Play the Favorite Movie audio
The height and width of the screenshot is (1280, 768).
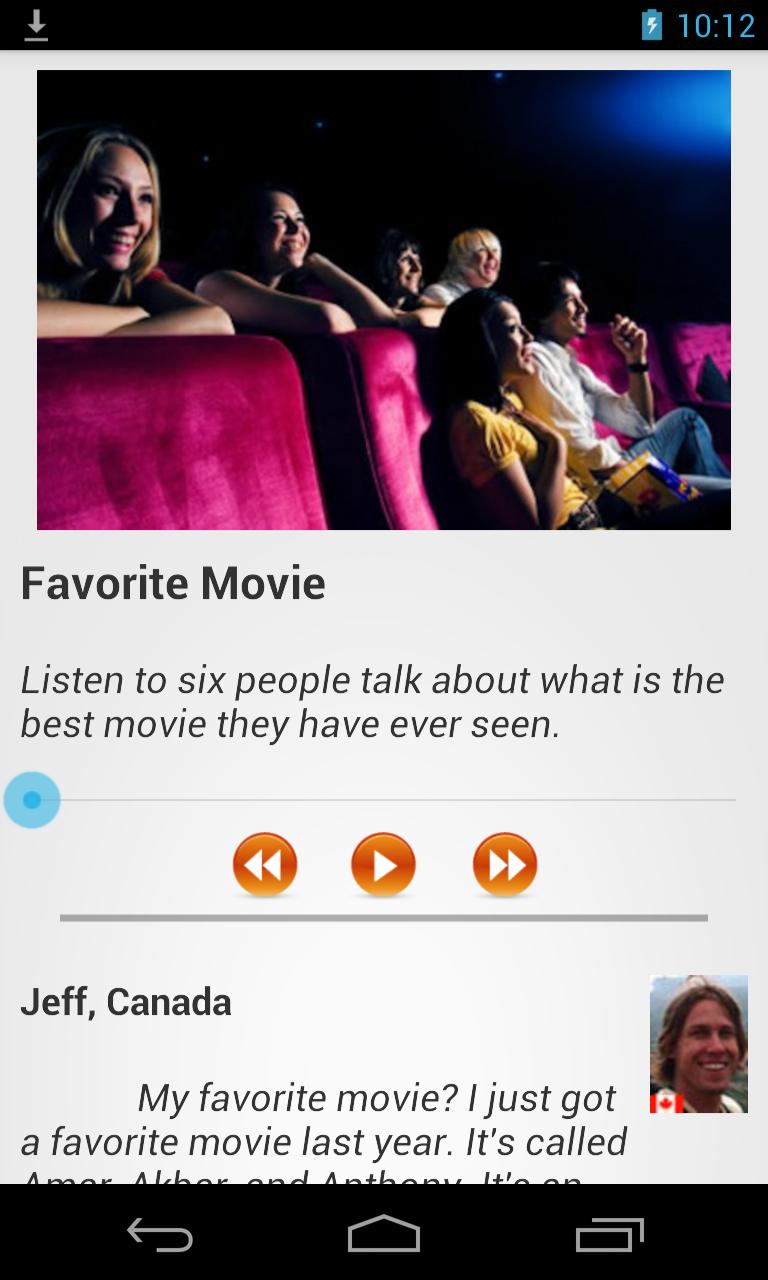383,864
